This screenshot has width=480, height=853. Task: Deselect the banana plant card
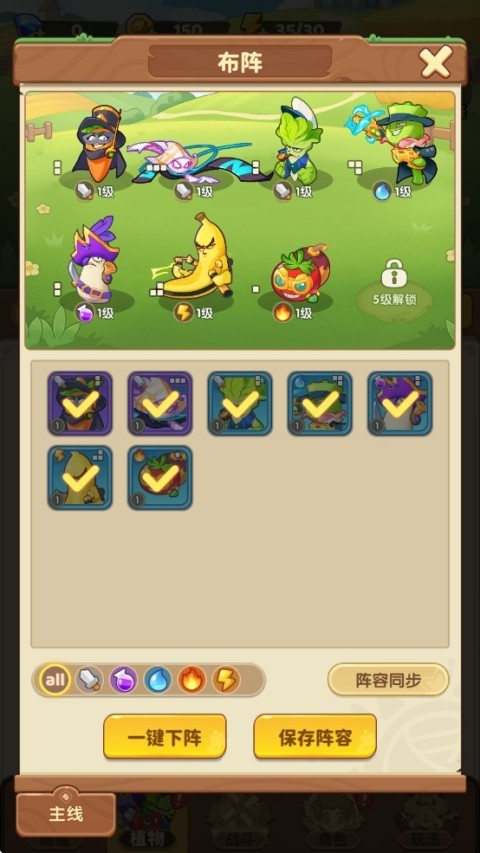pyautogui.click(x=80, y=478)
